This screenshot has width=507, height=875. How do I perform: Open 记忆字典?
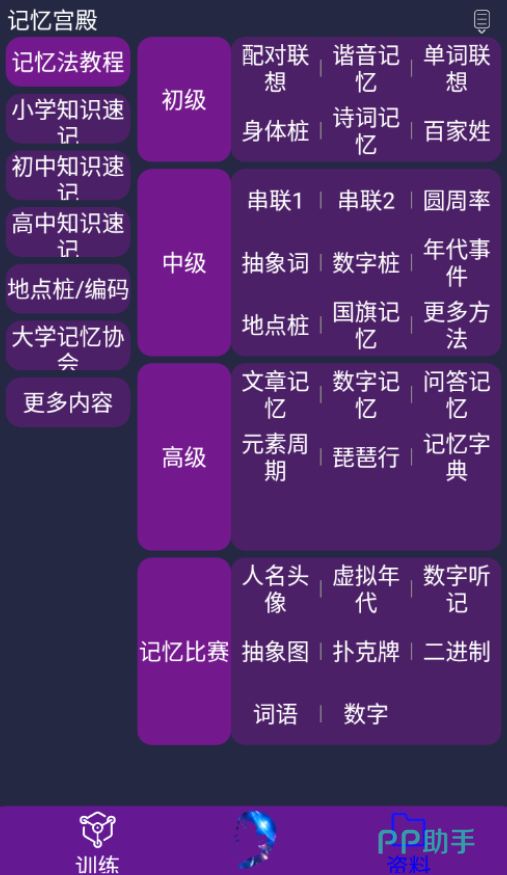[457, 458]
